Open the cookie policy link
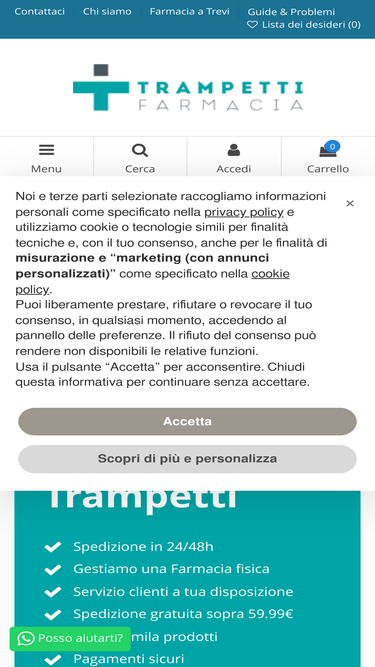Image resolution: width=375 pixels, height=667 pixels. tap(153, 282)
